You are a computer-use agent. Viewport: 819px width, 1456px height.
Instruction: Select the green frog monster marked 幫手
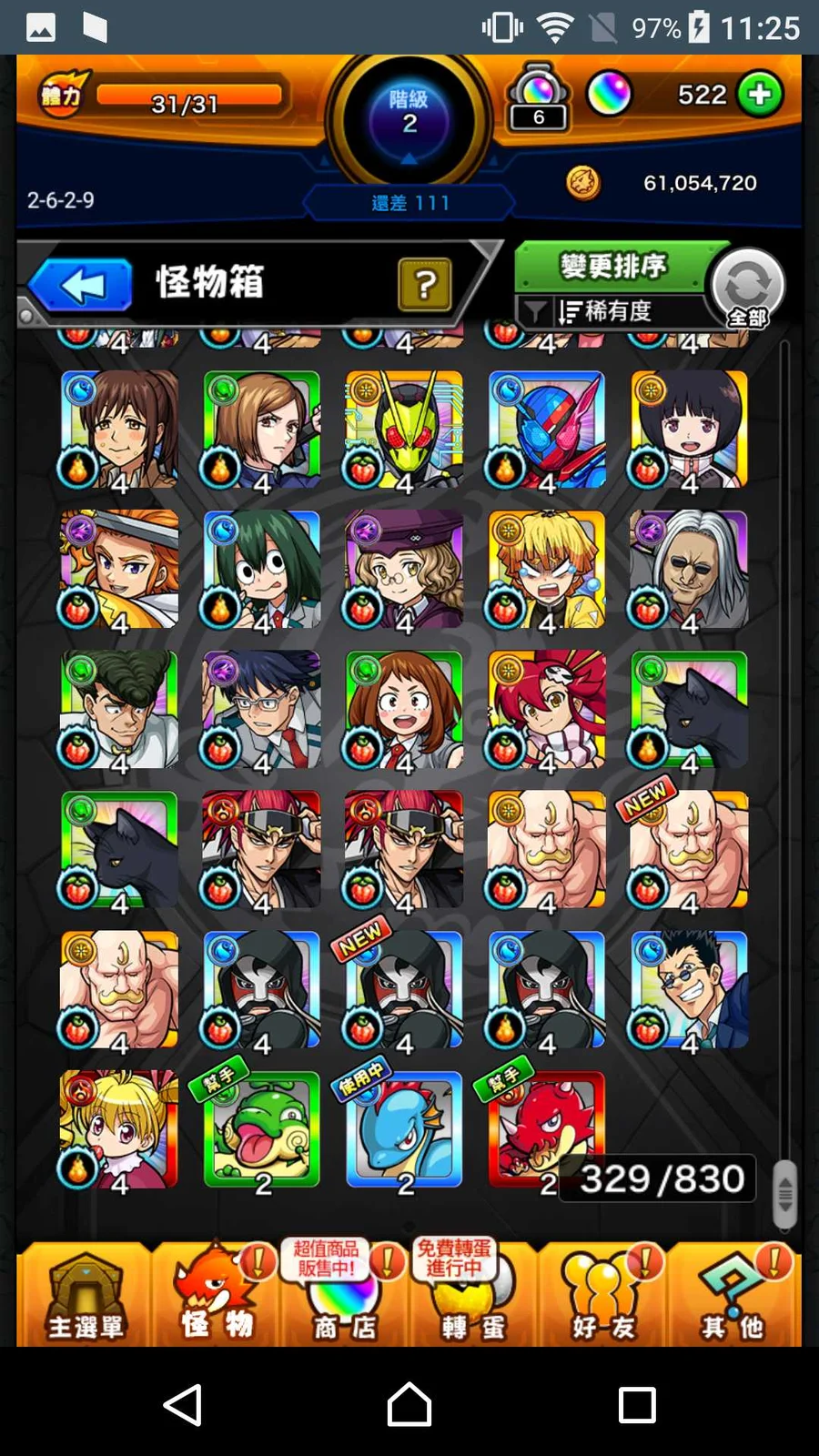click(262, 1130)
